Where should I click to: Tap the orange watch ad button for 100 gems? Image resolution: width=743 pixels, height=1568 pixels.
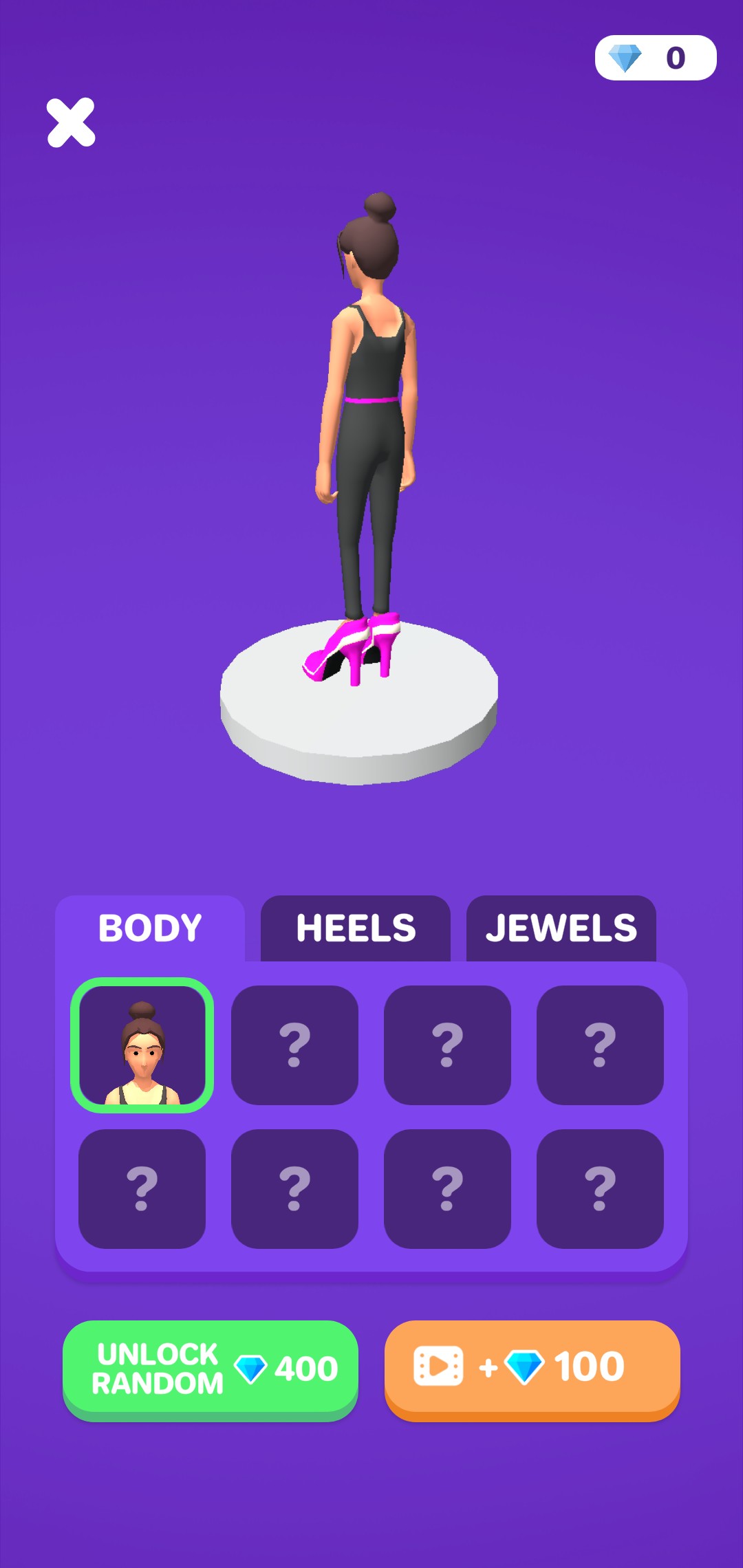[531, 1369]
